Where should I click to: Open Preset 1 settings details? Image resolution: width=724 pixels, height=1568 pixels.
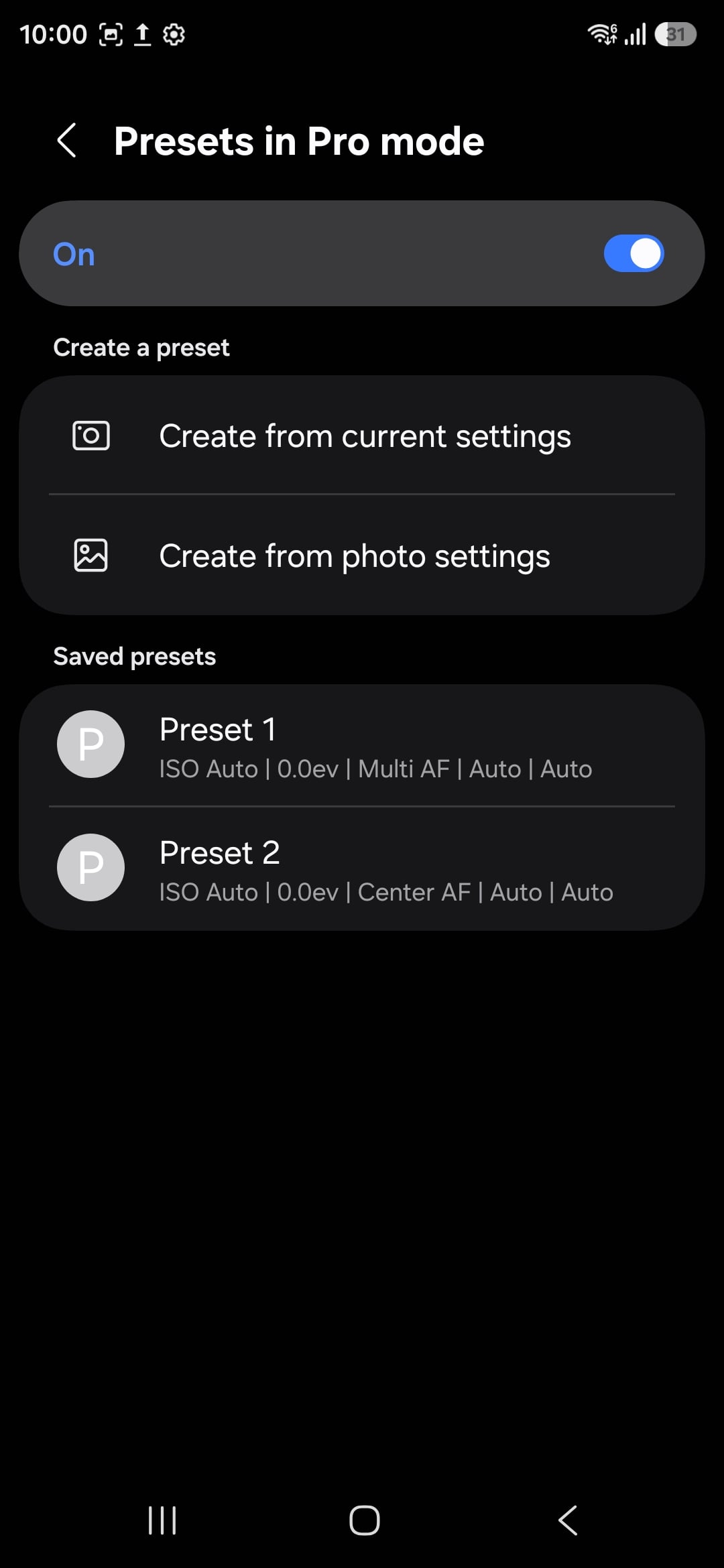[362, 744]
